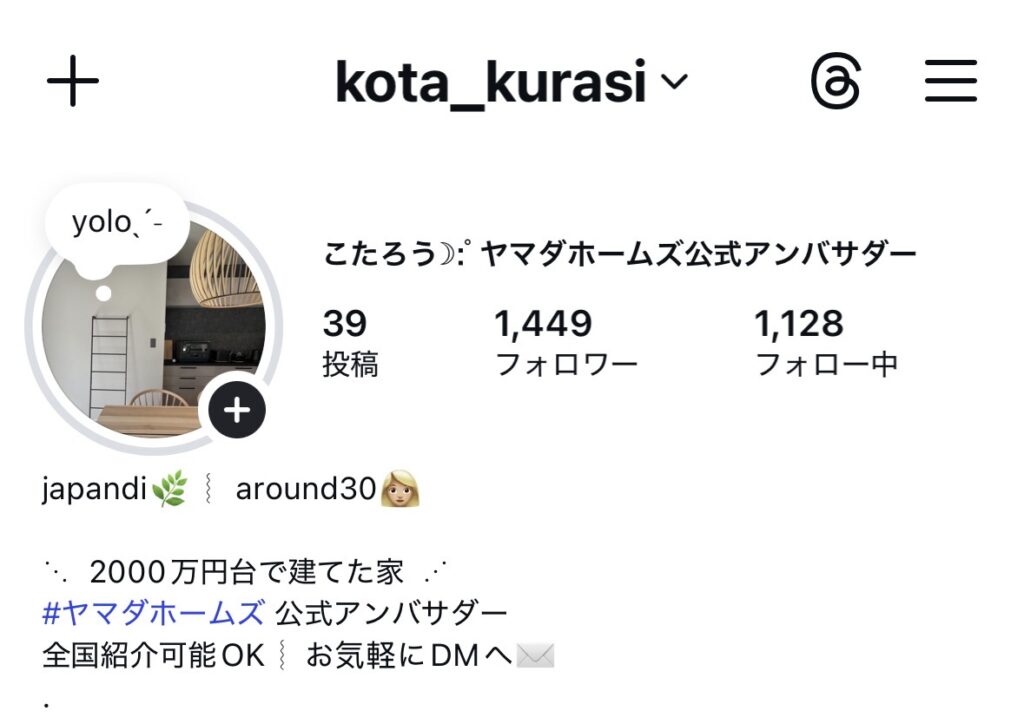Tap the plus icon to create new post

click(73, 83)
